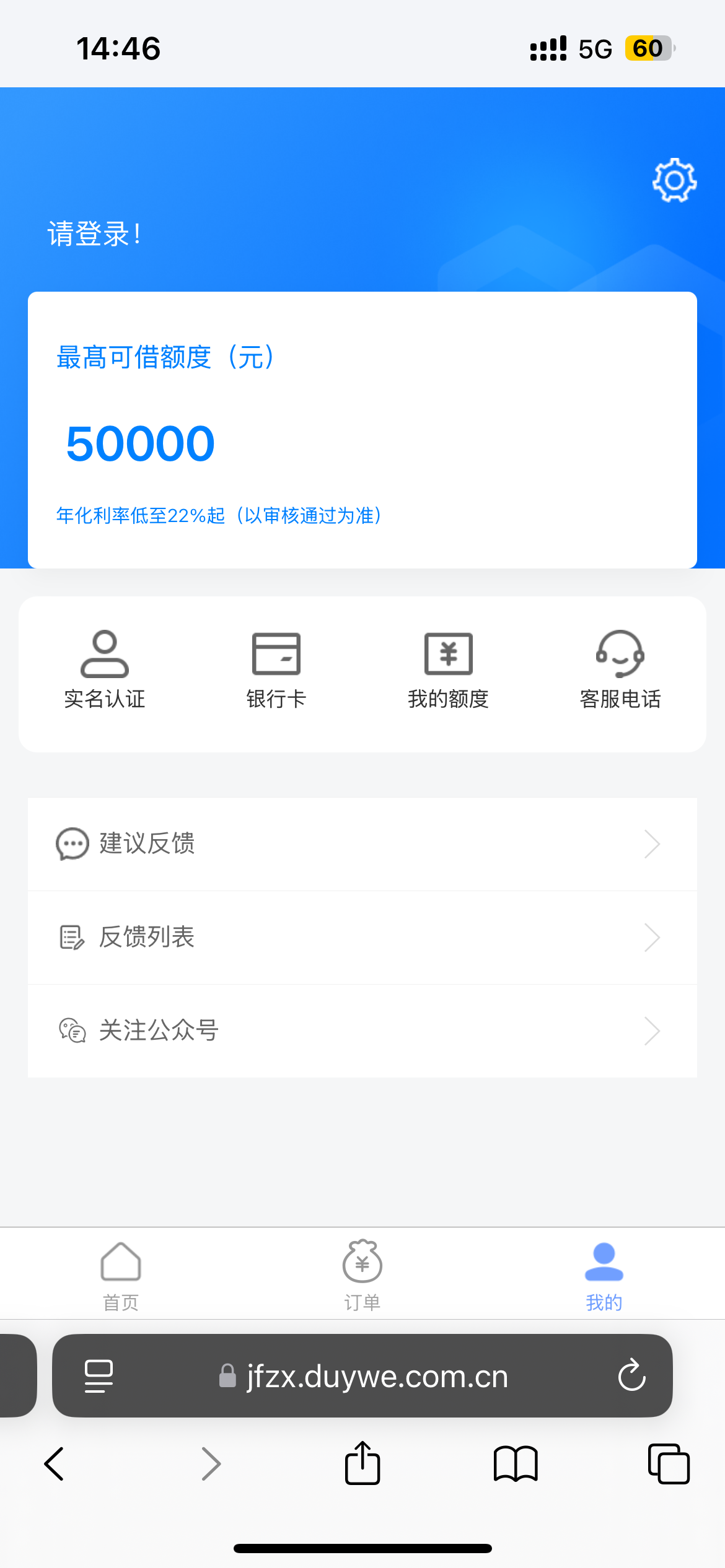Open the browser page menu icon
This screenshot has height=1568, width=725.
pyautogui.click(x=99, y=1376)
